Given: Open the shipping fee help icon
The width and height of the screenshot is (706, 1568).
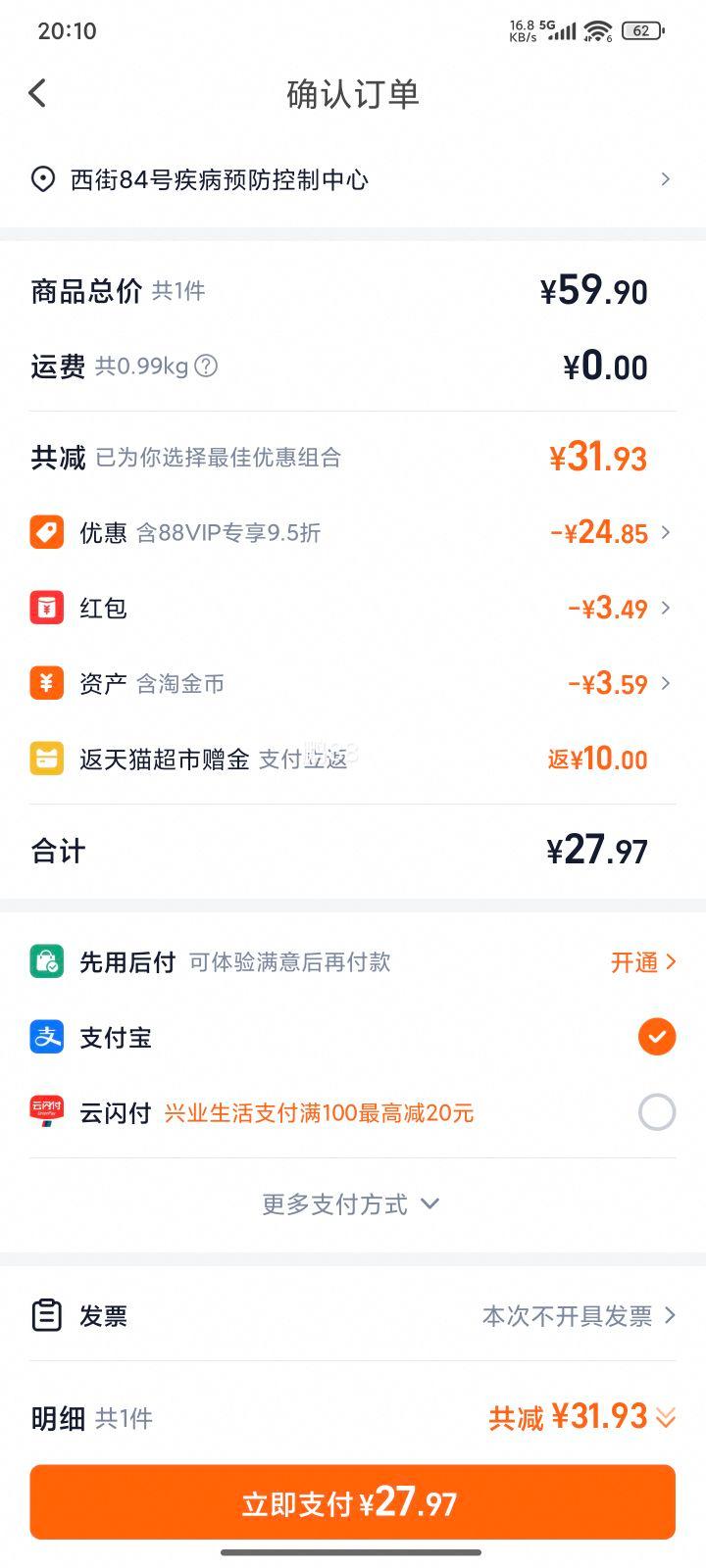Looking at the screenshot, I should [x=206, y=366].
